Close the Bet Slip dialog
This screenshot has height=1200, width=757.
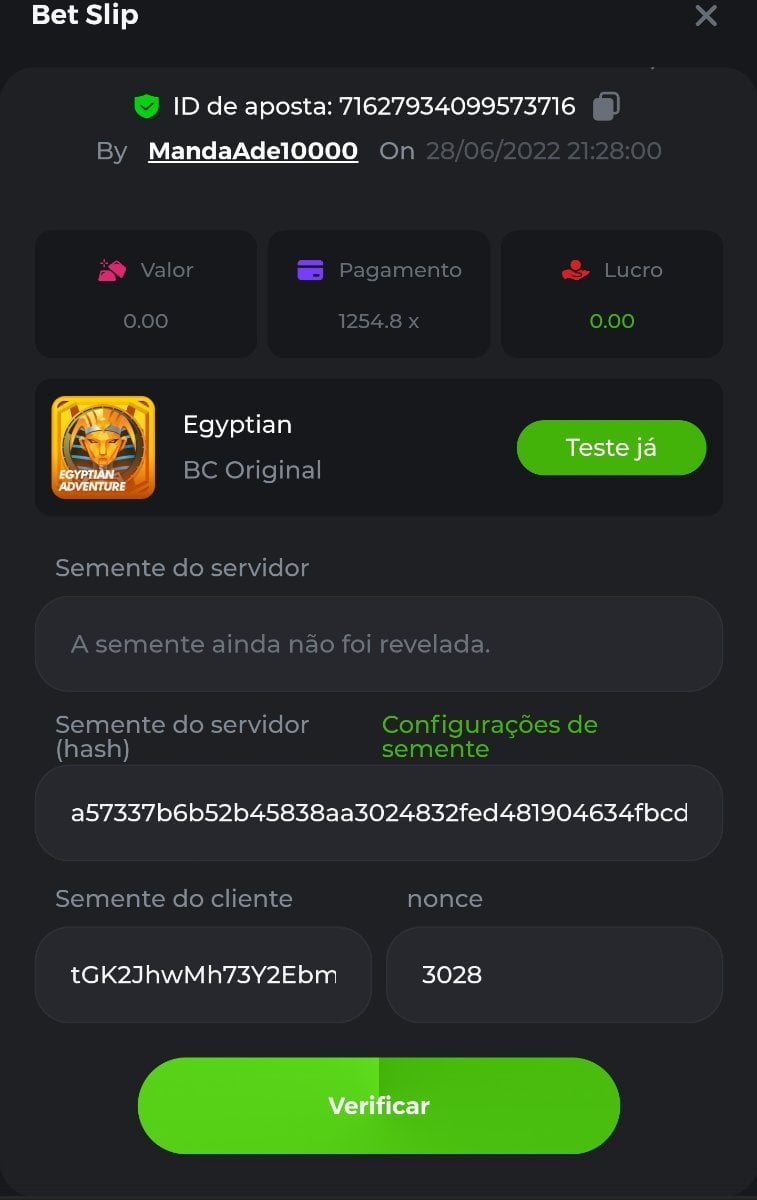[706, 16]
